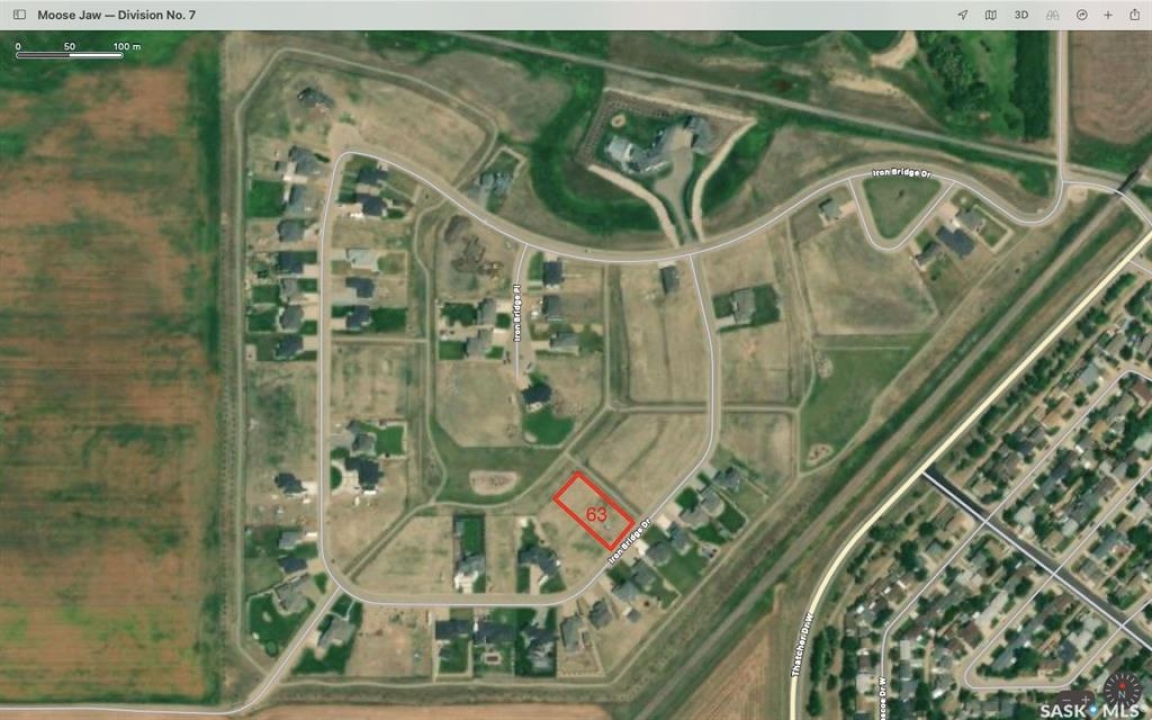Share this map location
Image resolution: width=1152 pixels, height=720 pixels.
tap(1135, 15)
